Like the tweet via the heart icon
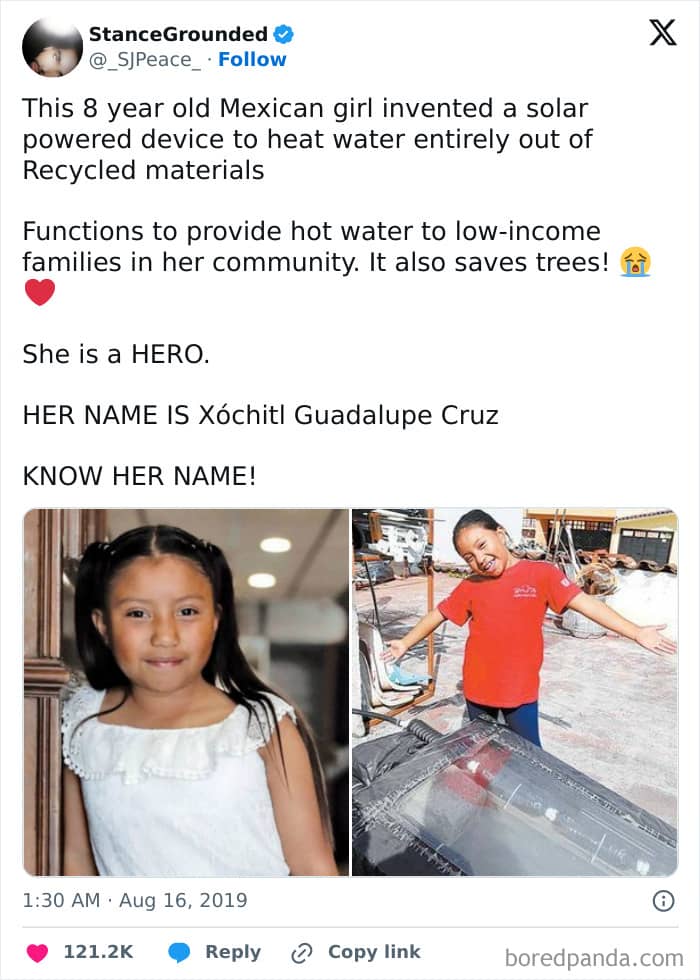The image size is (700, 980). (x=38, y=952)
